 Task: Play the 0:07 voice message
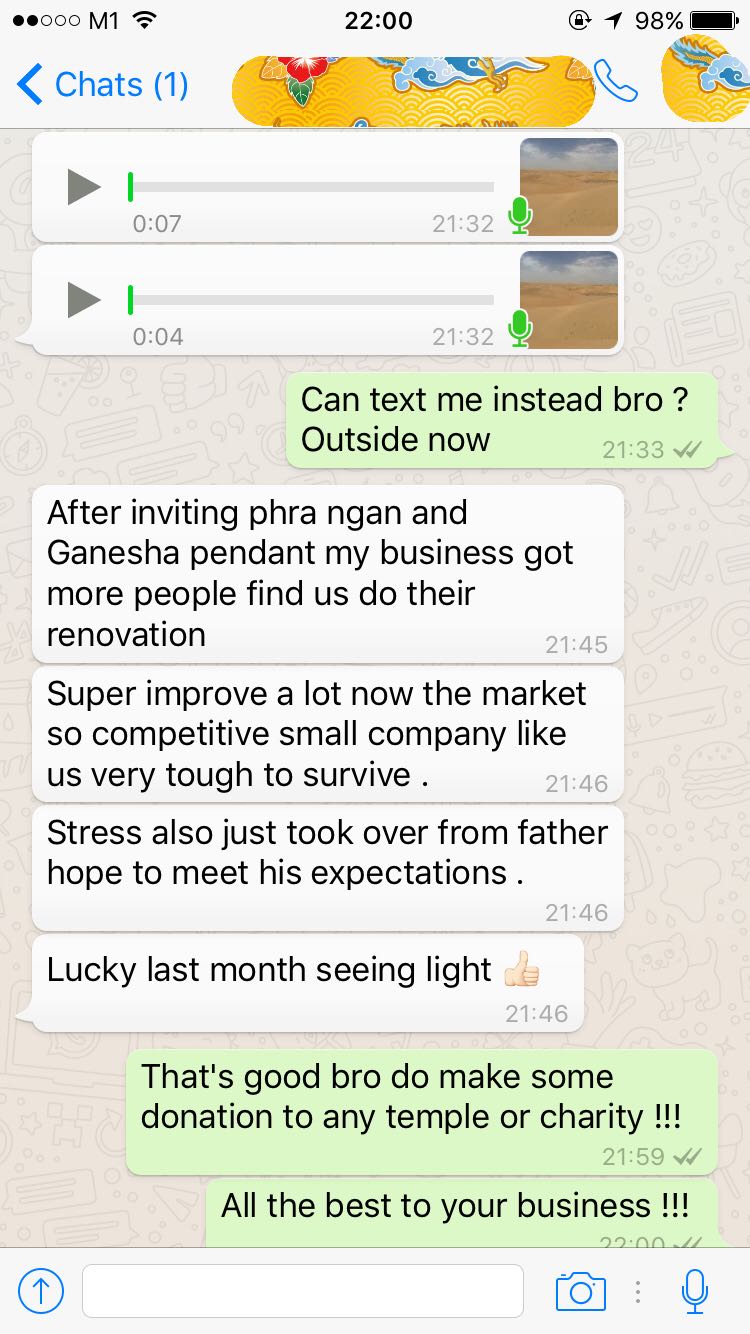(x=83, y=187)
